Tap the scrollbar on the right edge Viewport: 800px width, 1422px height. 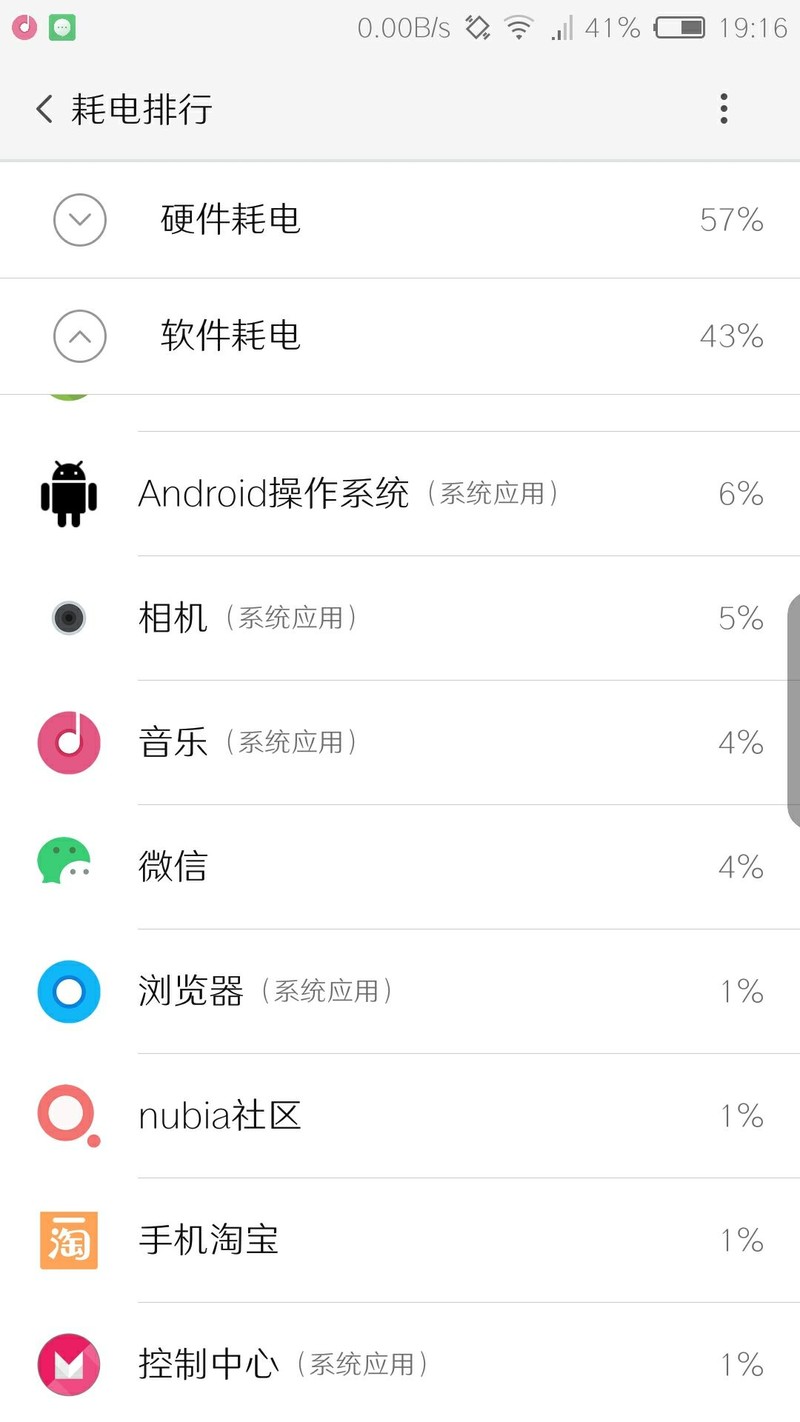(794, 700)
